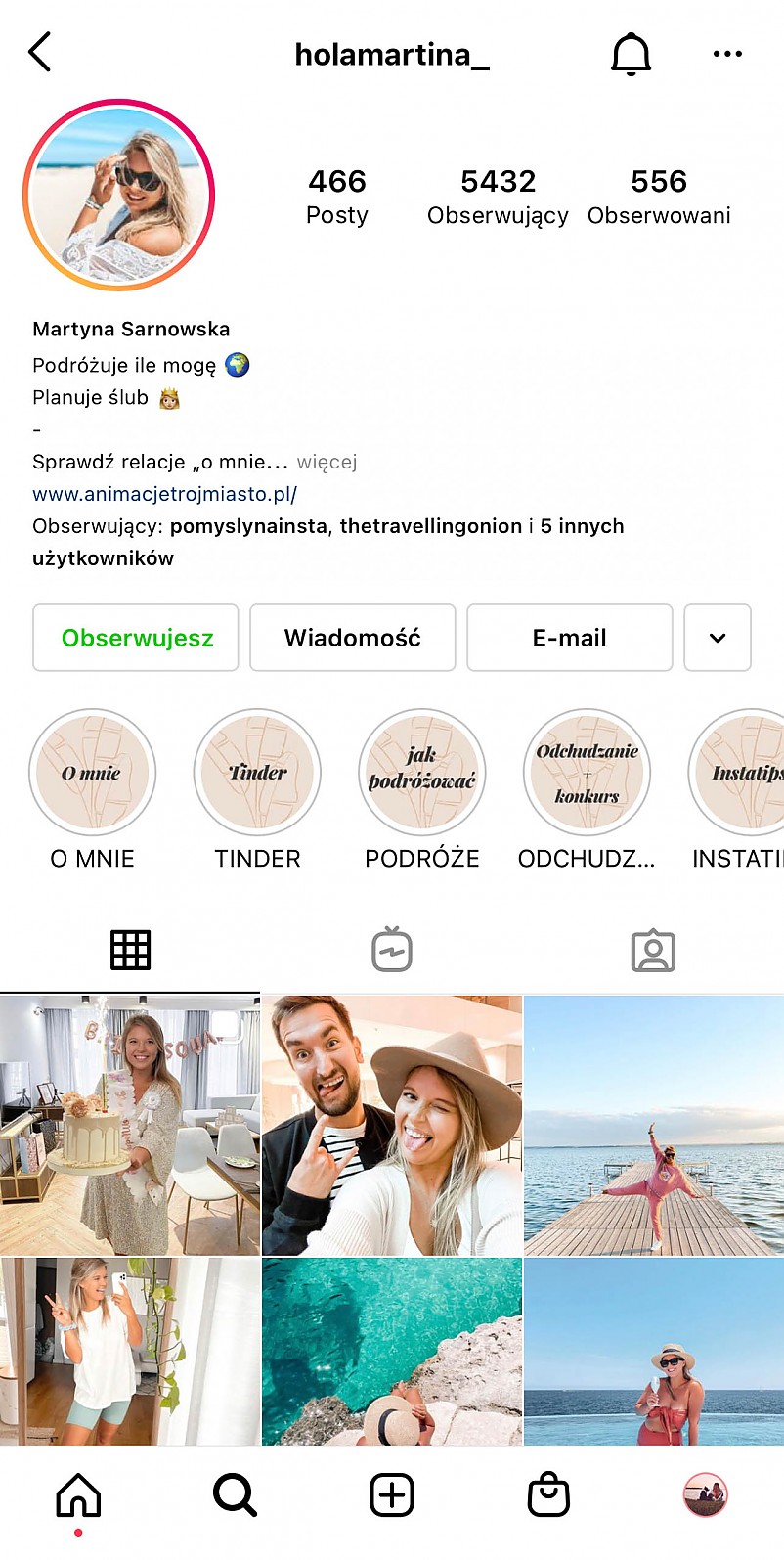Contact via the E-mail button
The height and width of the screenshot is (1560, 784).
570,638
